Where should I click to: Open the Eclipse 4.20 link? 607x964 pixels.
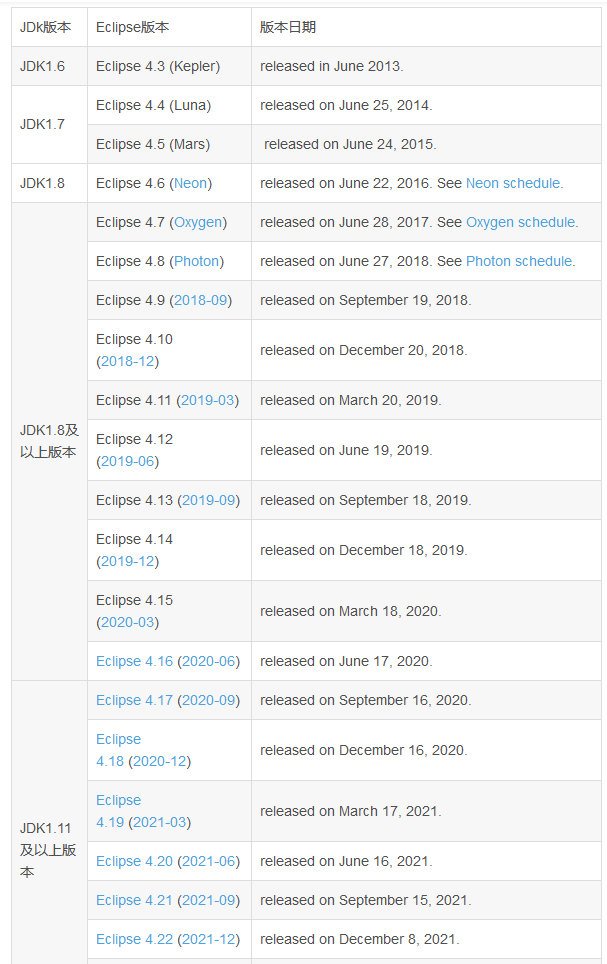[x=134, y=861]
